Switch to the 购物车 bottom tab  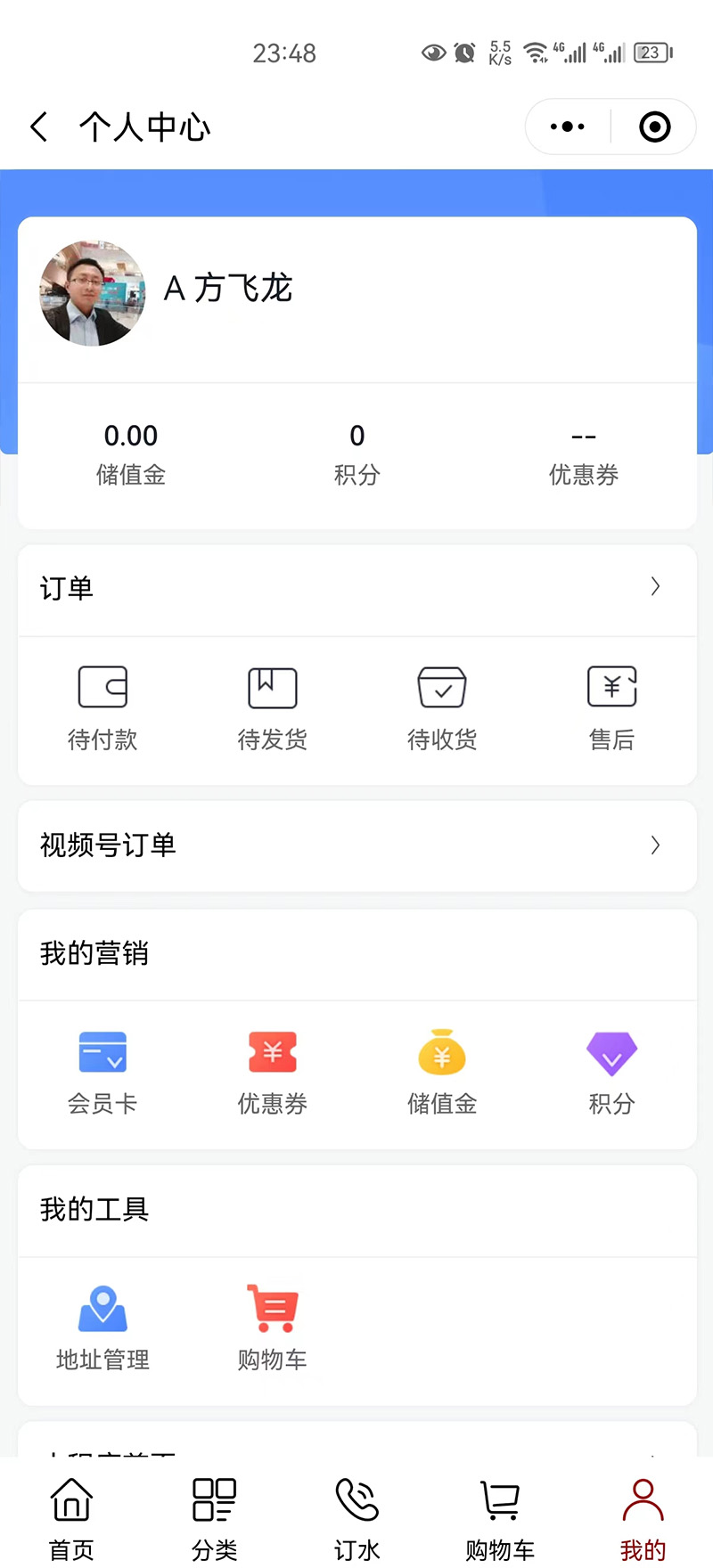(x=499, y=1518)
